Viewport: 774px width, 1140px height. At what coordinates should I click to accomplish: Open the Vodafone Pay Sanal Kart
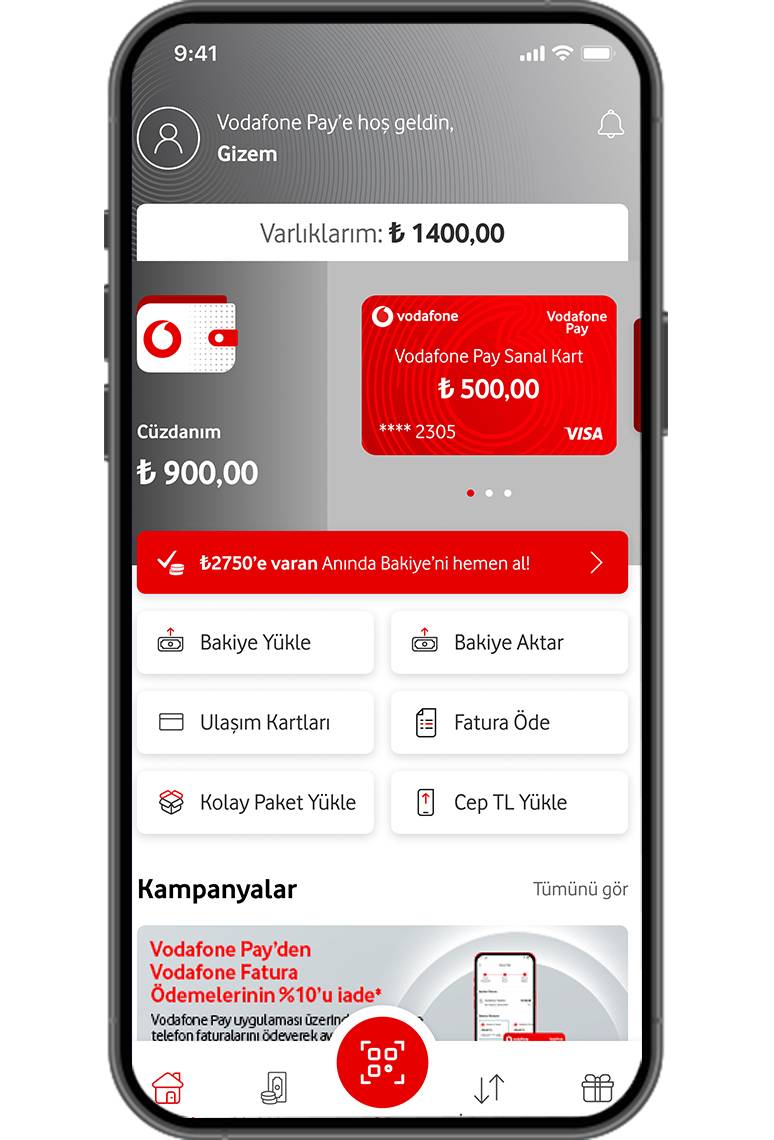pos(489,376)
